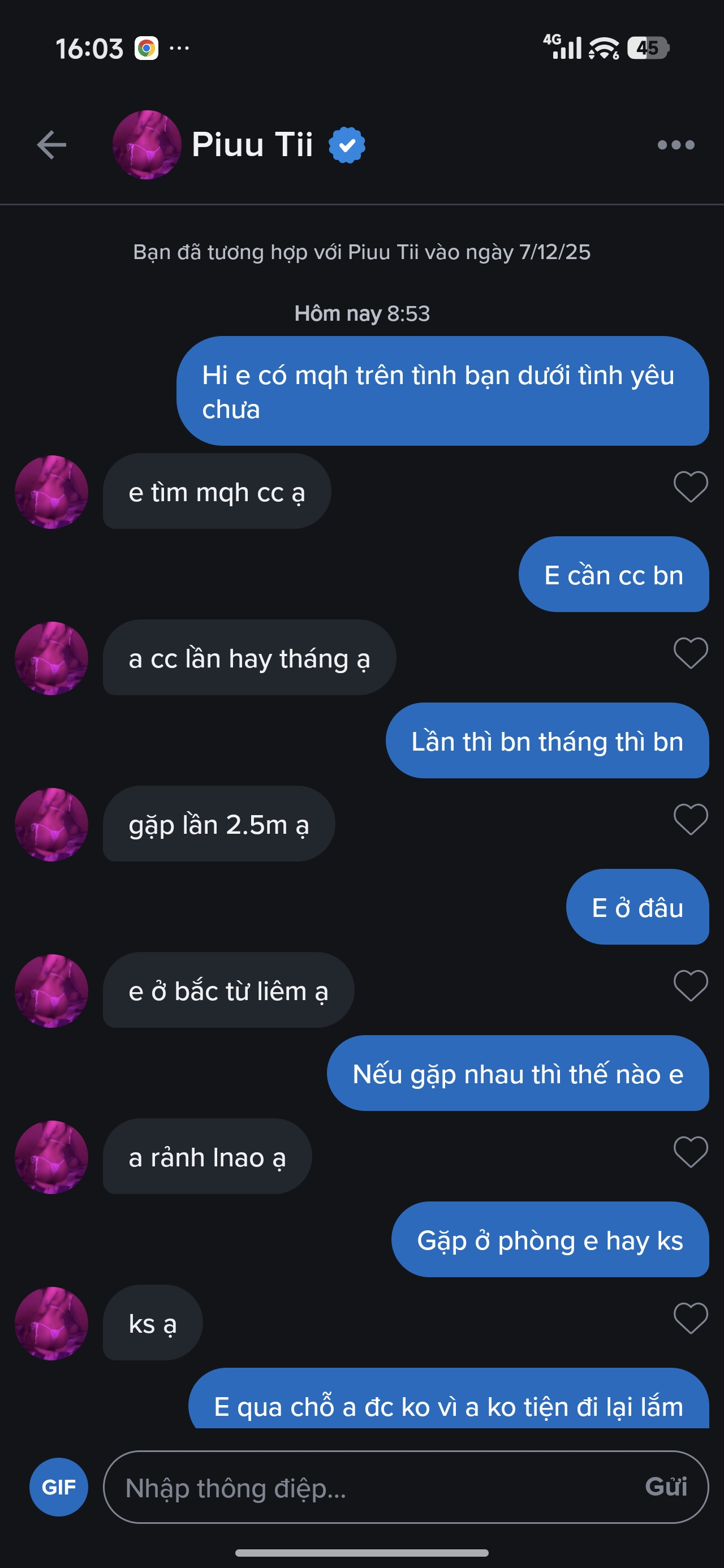The height and width of the screenshot is (1568, 724).
Task: Like the message "e tìm mqh cc ạ"
Action: pyautogui.click(x=691, y=487)
